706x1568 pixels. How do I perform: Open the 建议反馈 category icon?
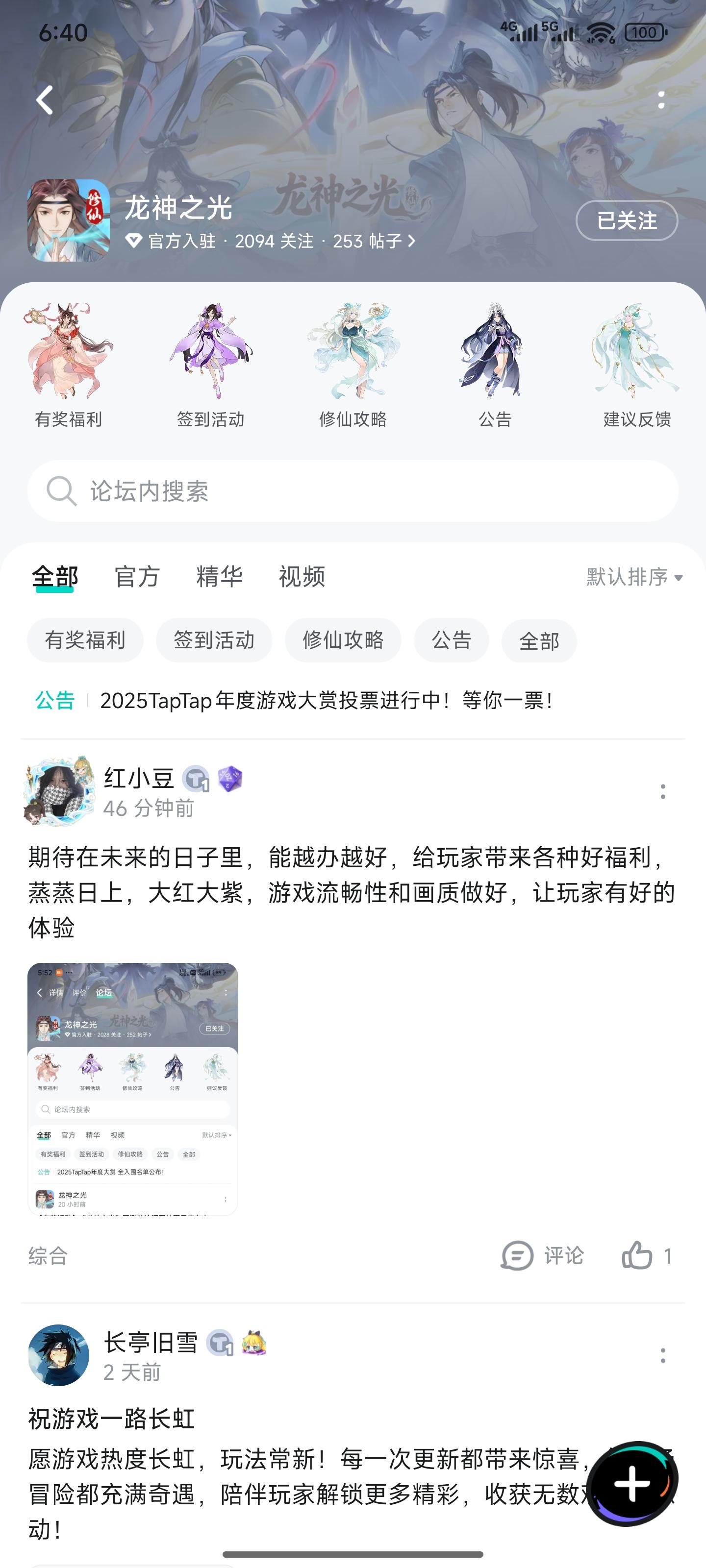pos(637,365)
